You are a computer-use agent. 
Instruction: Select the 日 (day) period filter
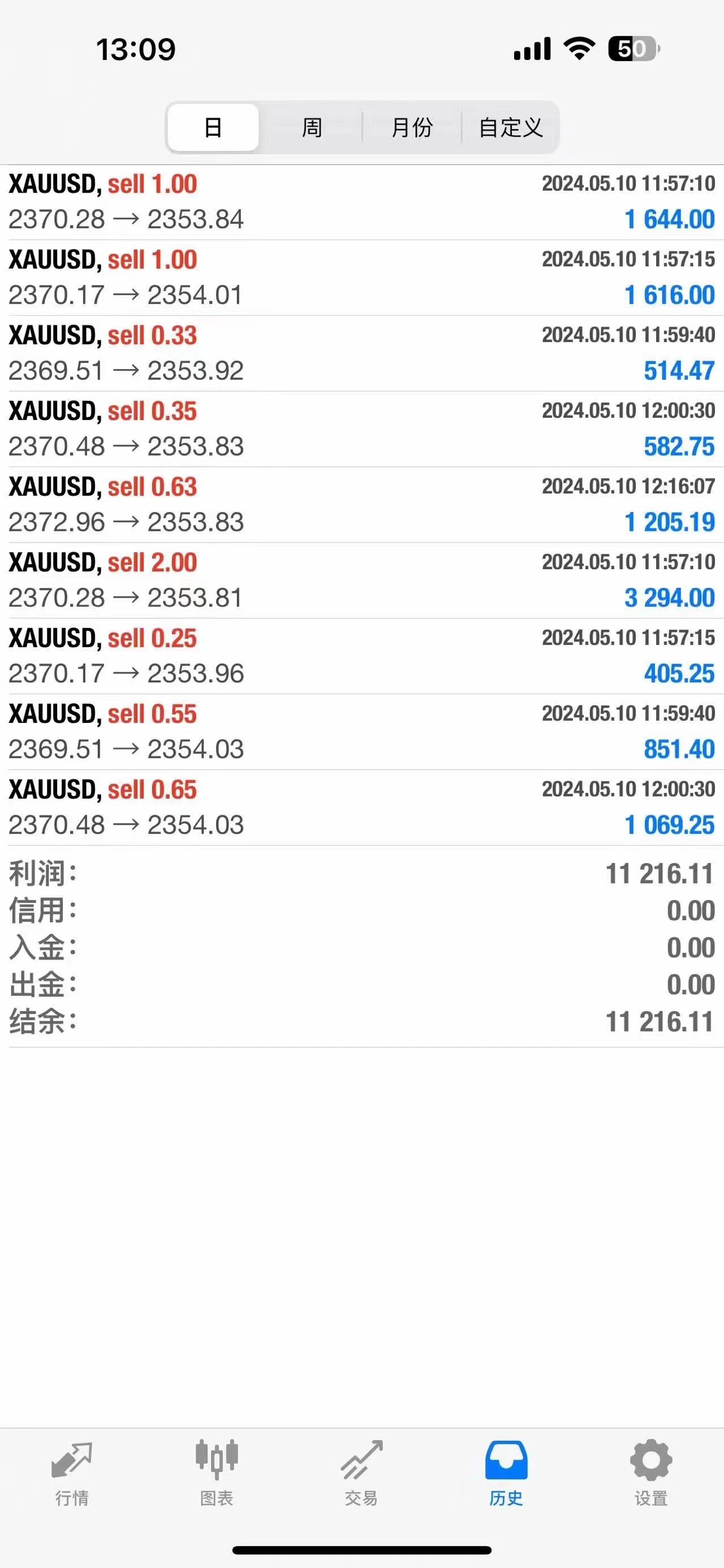click(213, 127)
